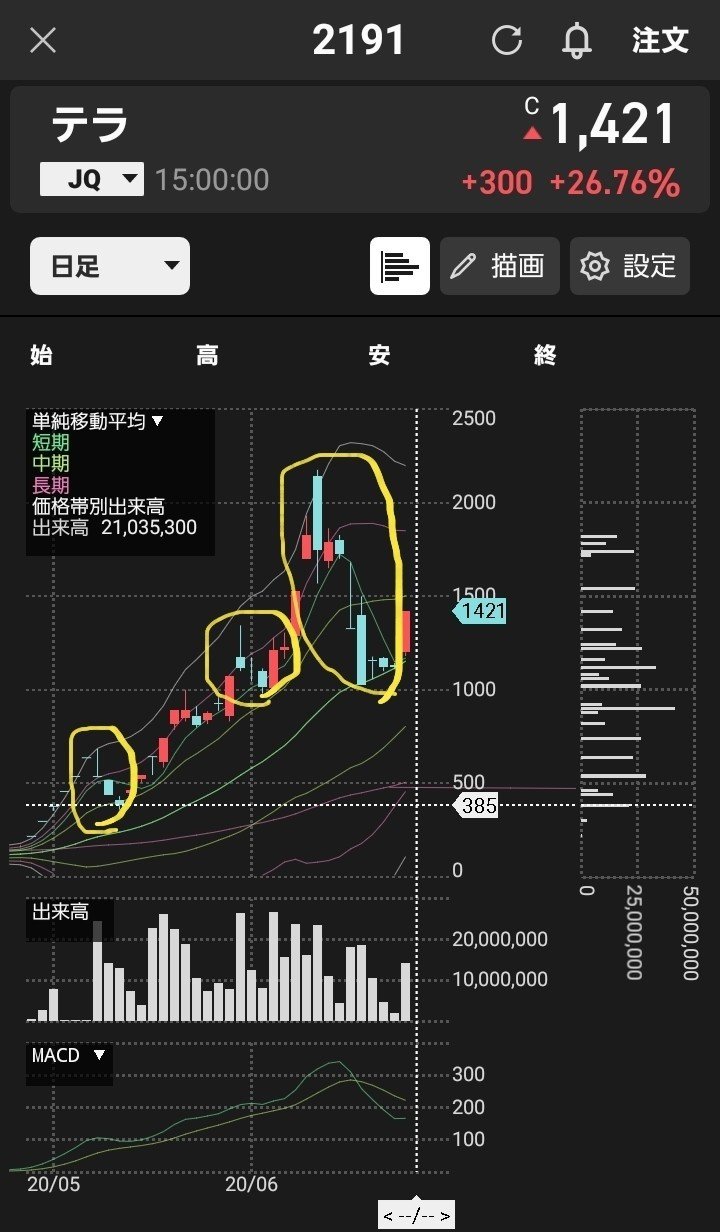
Task: Open chart 設定 settings
Action: coord(630,266)
